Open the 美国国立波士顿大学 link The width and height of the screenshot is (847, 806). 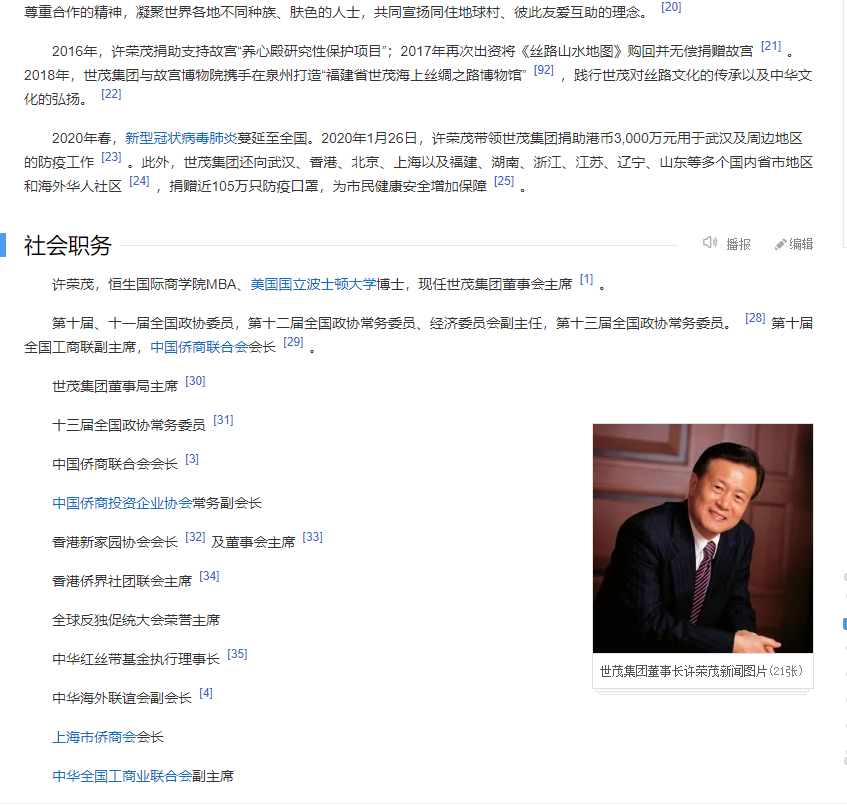pos(313,284)
